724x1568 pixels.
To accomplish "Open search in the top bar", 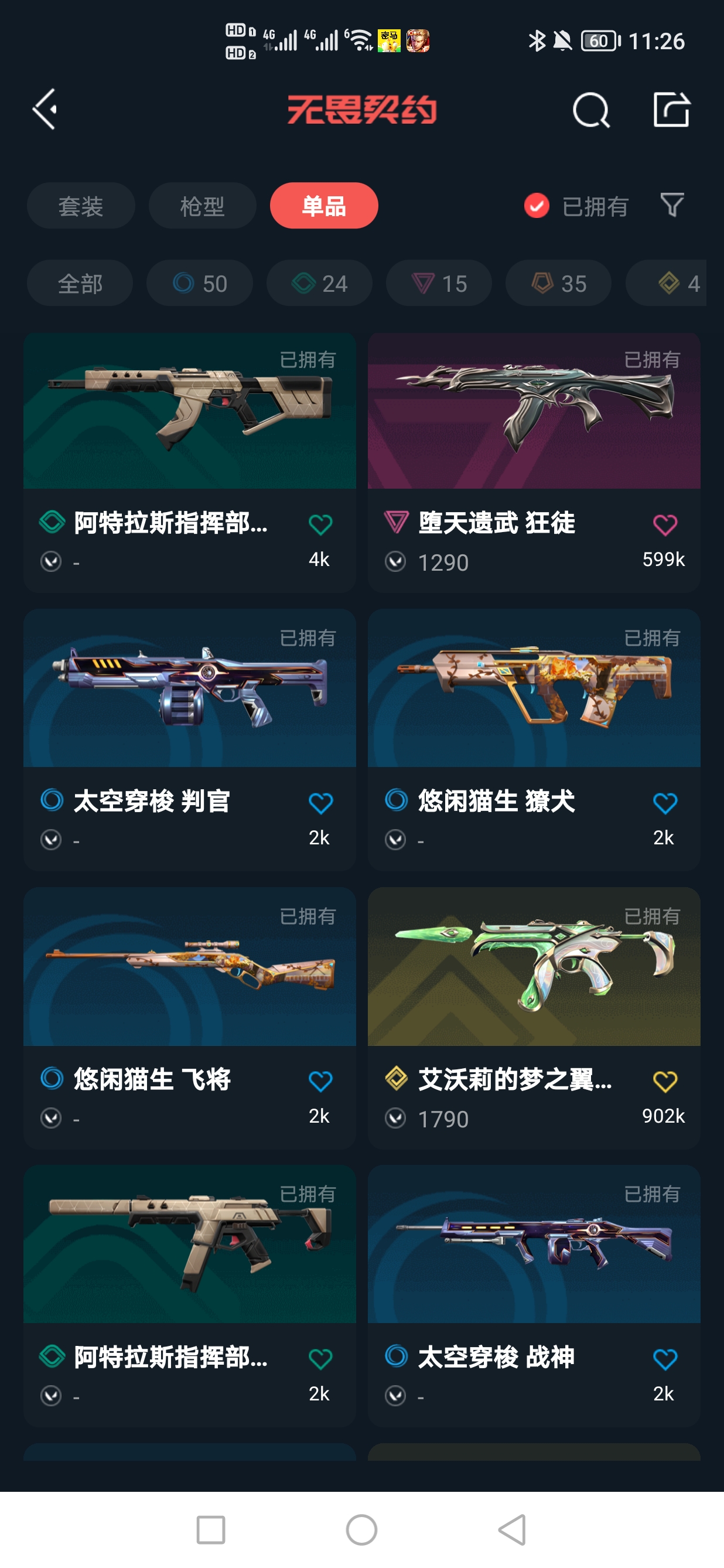I will pos(591,110).
